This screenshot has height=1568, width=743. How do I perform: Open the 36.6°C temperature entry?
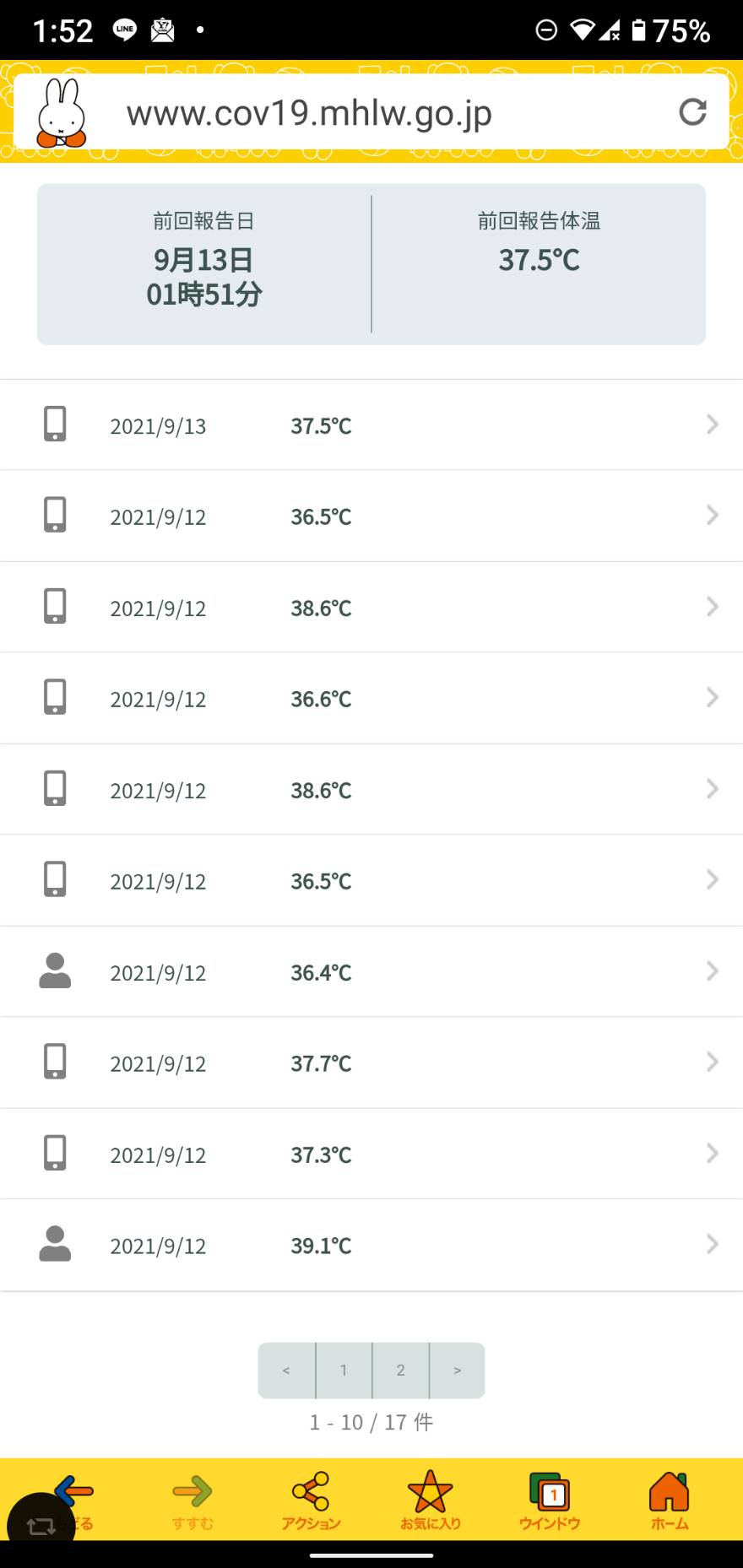[x=371, y=698]
